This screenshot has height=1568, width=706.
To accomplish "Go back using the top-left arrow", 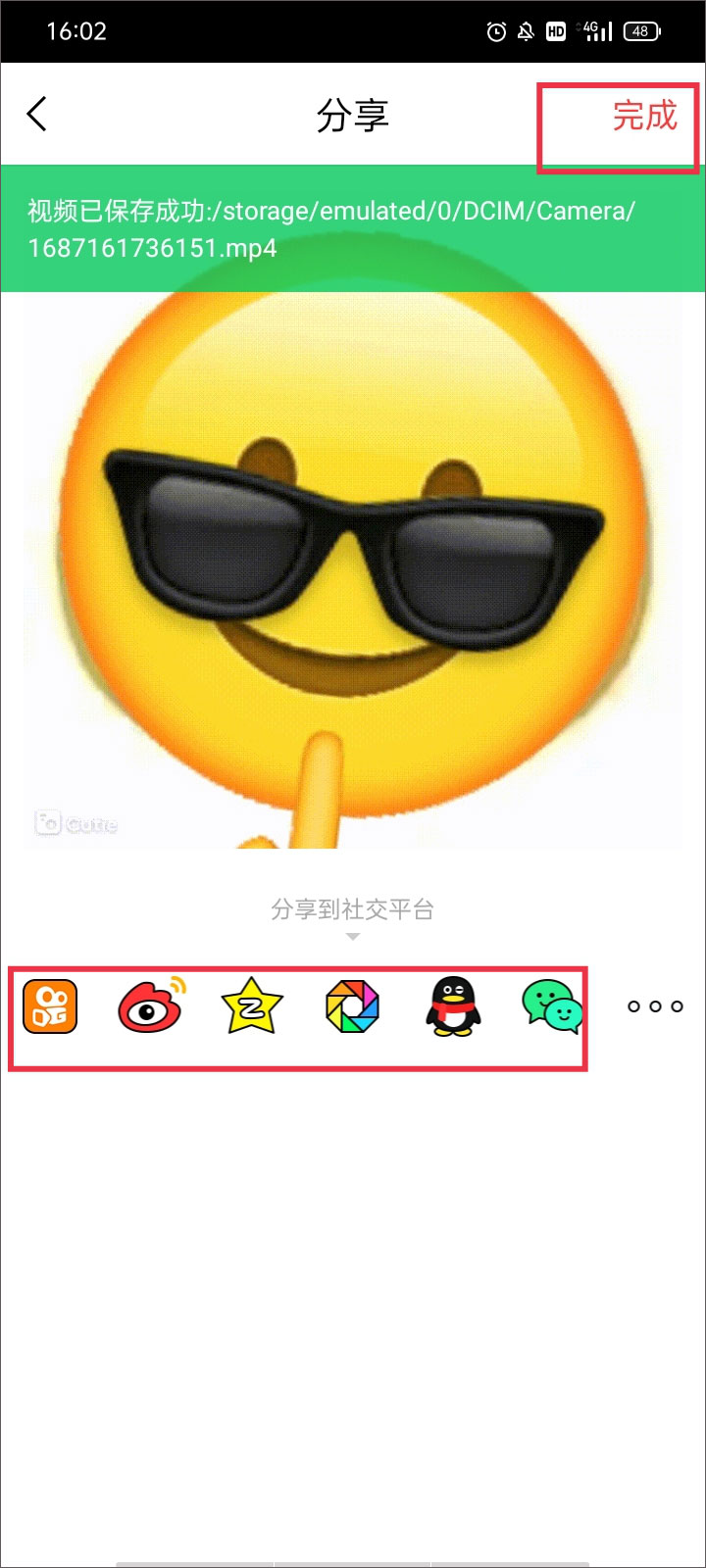I will coord(37,115).
